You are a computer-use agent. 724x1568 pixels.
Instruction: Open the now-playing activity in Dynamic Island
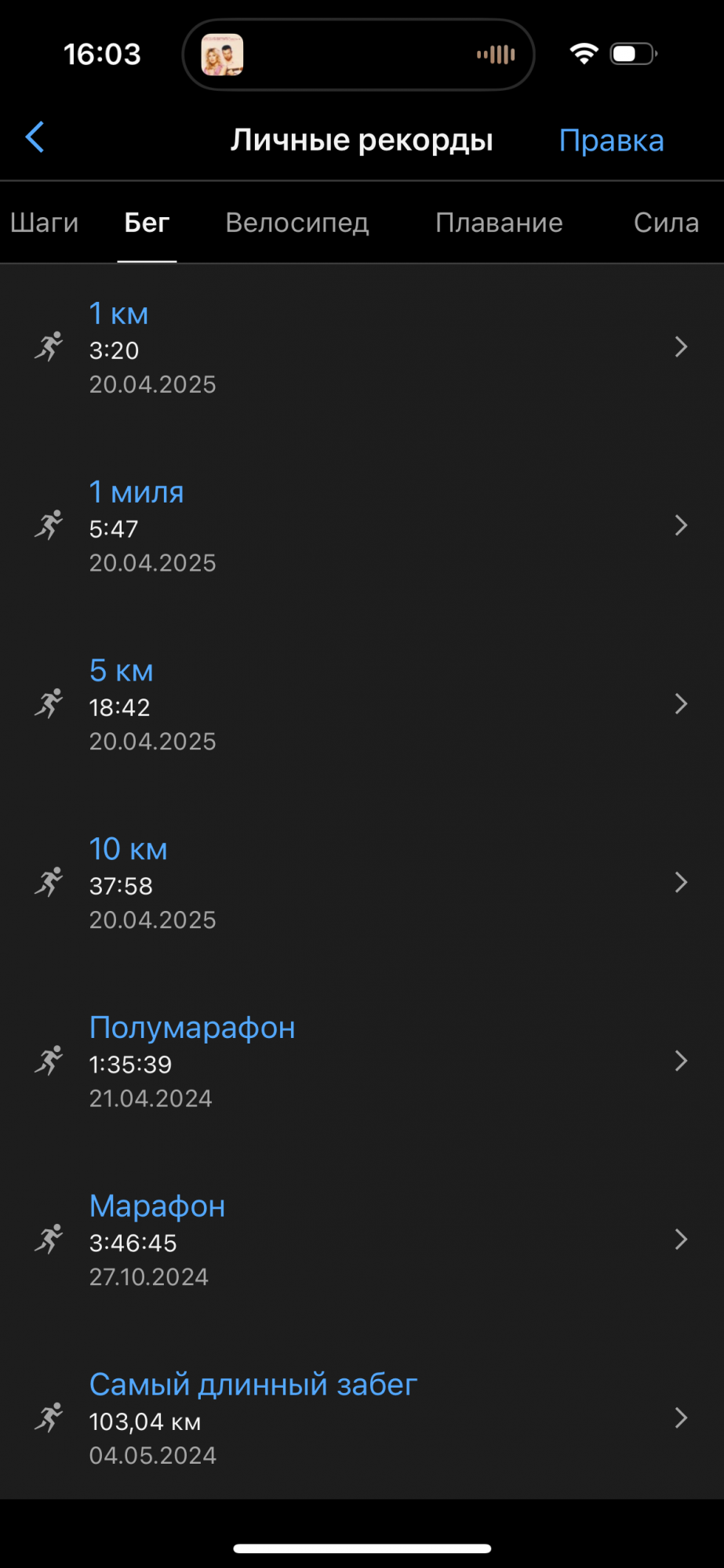tap(358, 55)
